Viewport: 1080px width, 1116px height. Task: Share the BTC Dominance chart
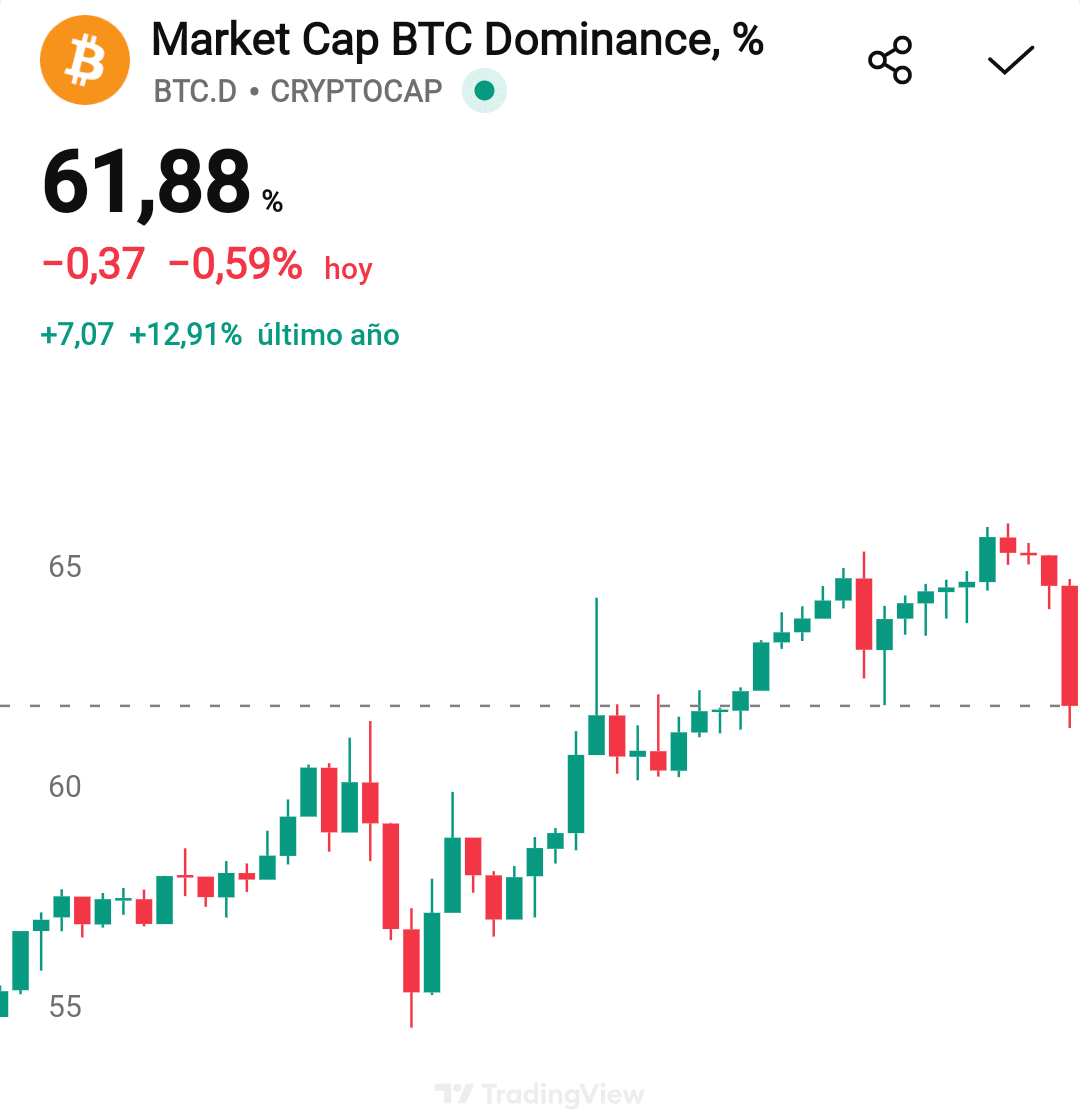(x=890, y=60)
